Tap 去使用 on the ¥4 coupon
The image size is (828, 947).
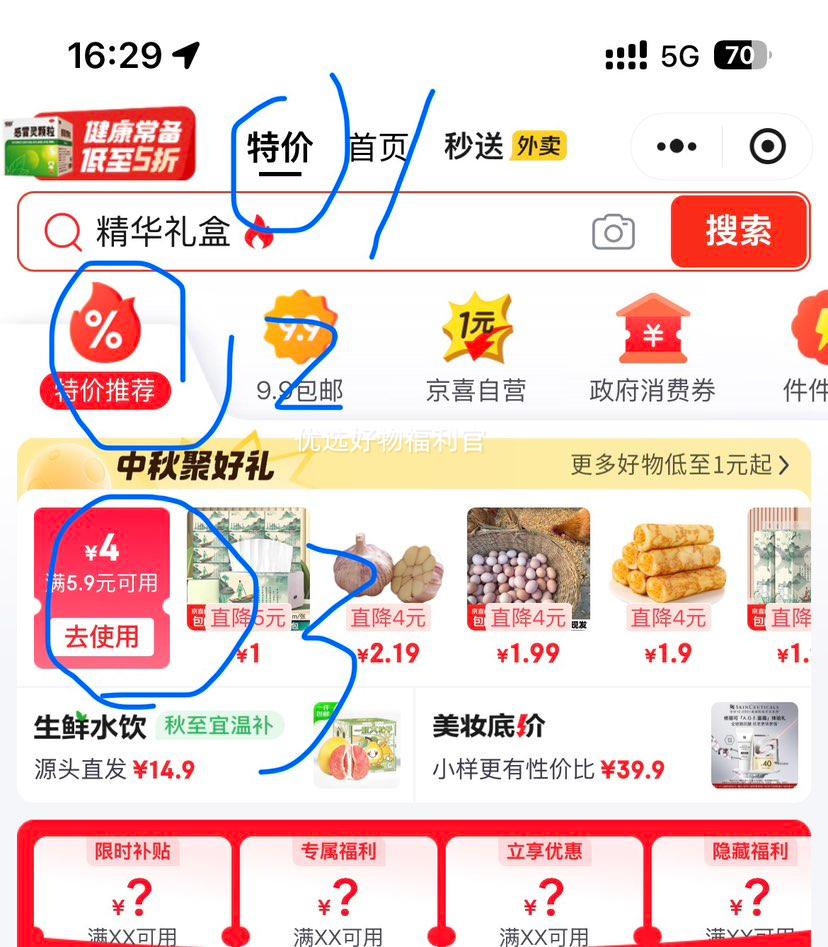tap(101, 636)
